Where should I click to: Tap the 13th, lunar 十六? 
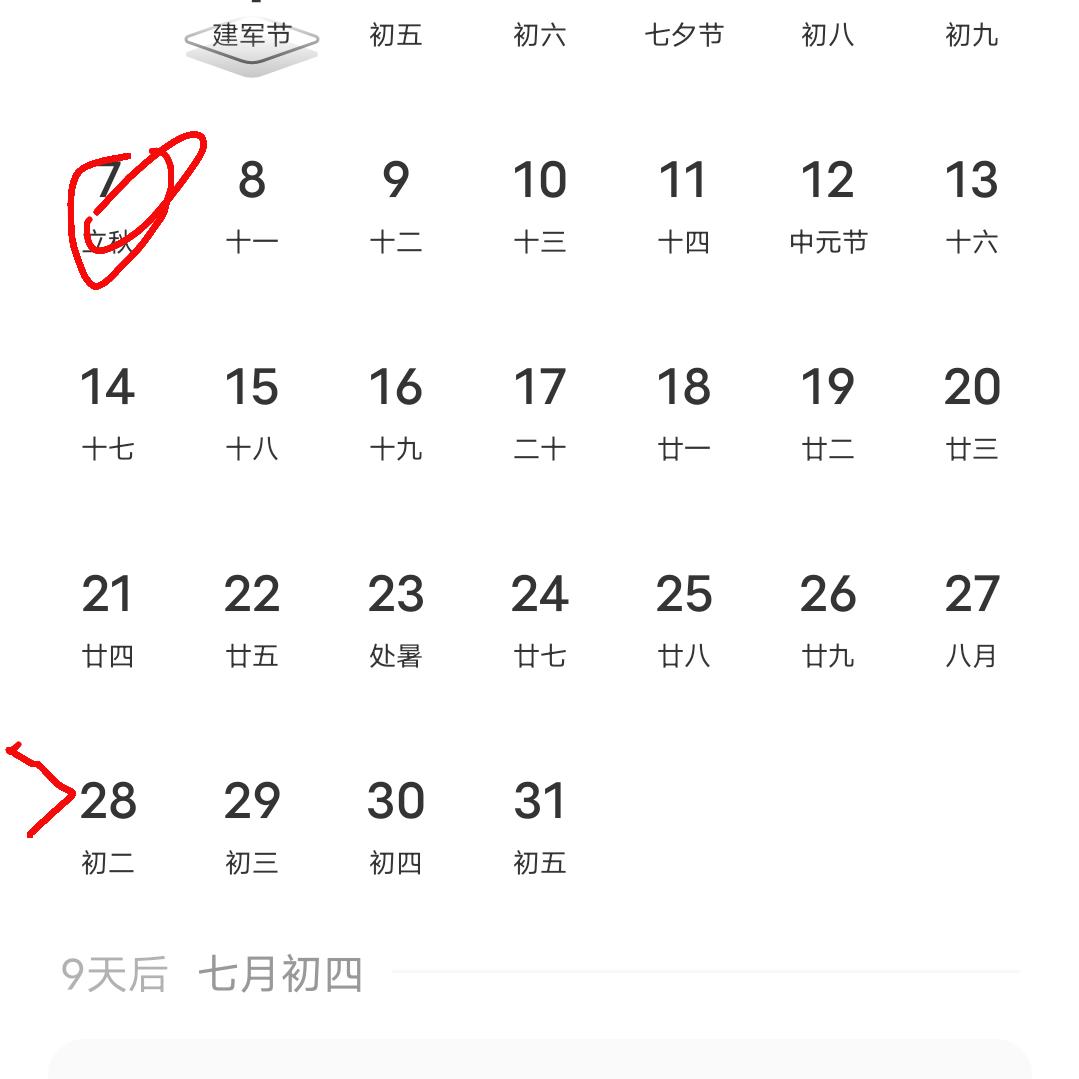(x=971, y=205)
